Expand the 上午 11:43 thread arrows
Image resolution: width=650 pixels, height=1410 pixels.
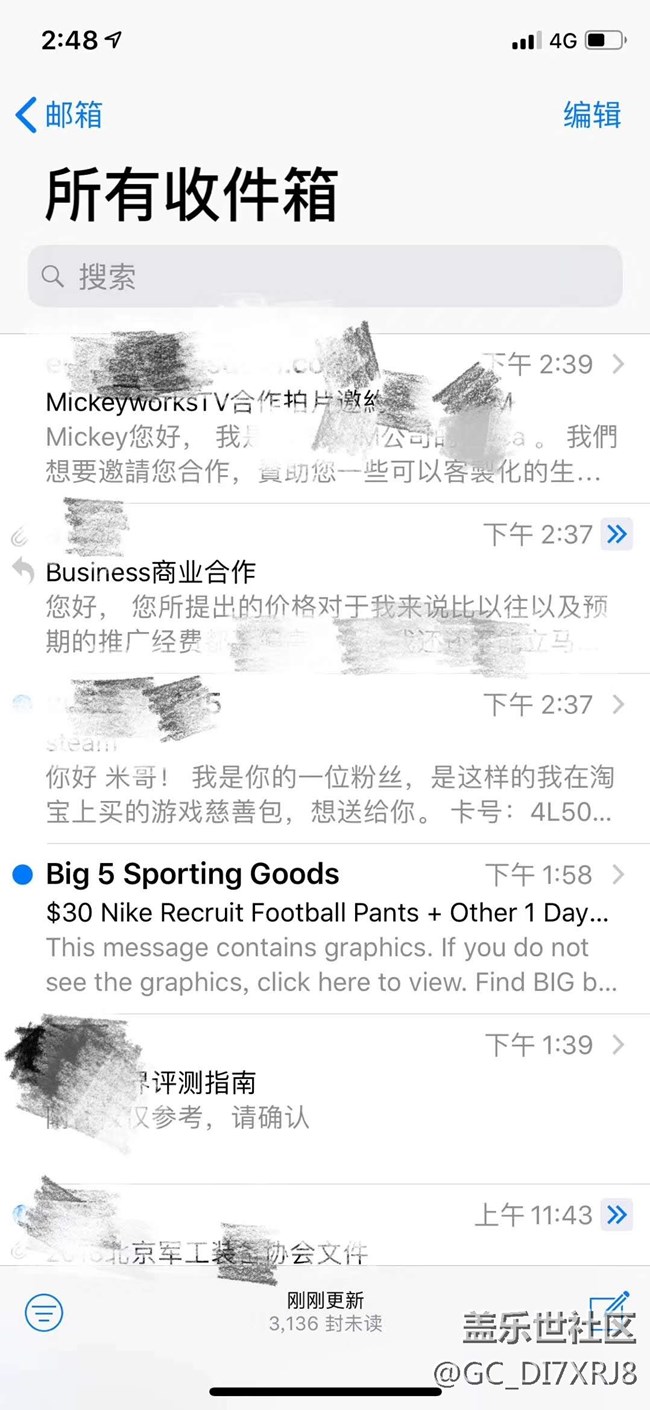point(617,1215)
